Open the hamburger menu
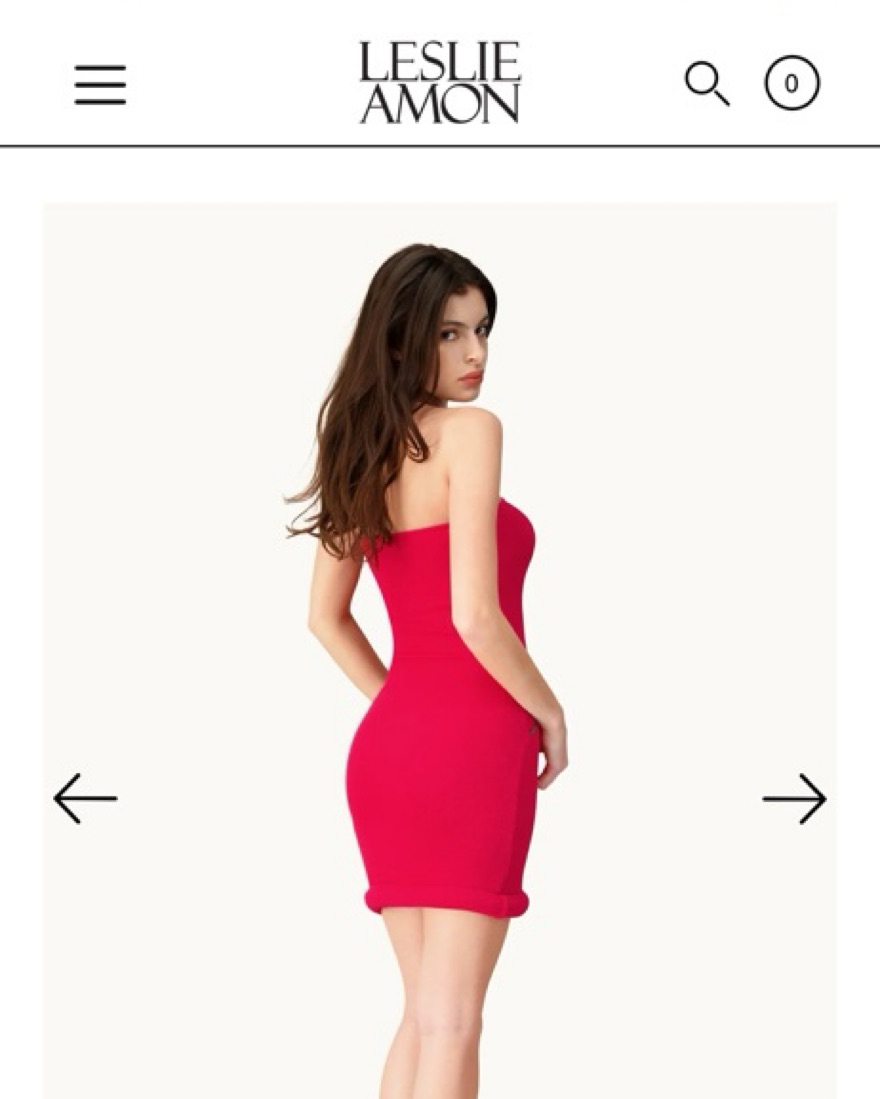The image size is (880, 1099). [x=100, y=85]
